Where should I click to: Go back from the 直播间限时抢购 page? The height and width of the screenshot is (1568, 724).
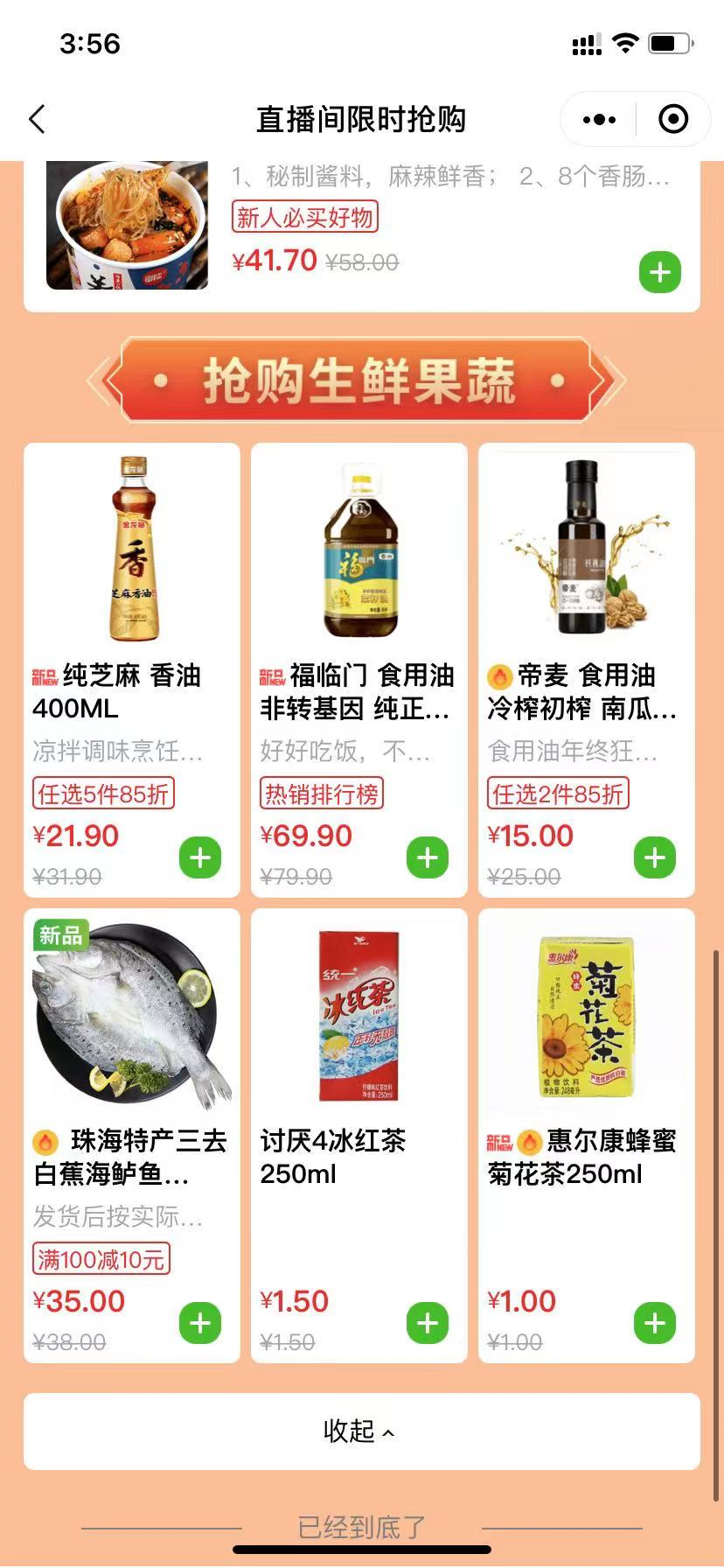pyautogui.click(x=37, y=120)
